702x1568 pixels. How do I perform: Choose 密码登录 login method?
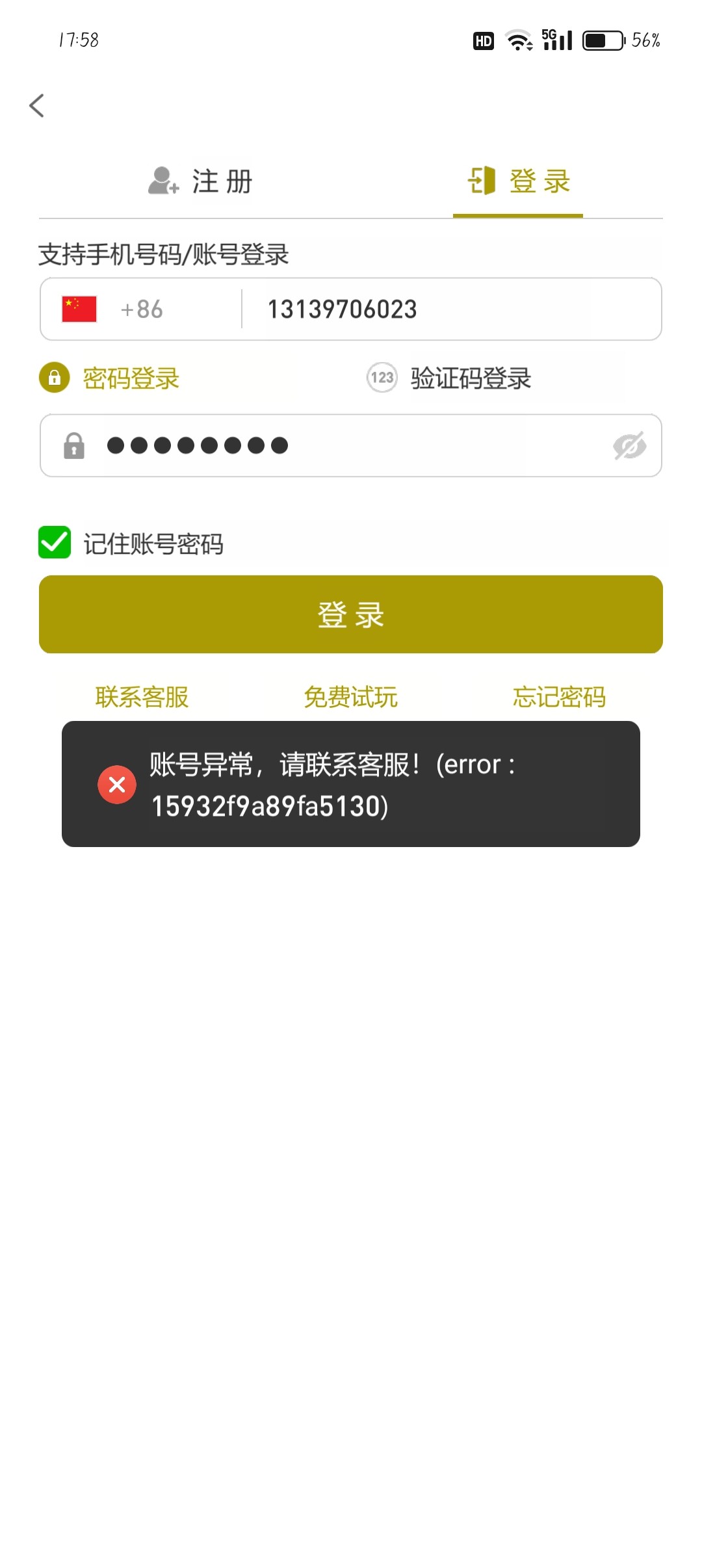(109, 378)
